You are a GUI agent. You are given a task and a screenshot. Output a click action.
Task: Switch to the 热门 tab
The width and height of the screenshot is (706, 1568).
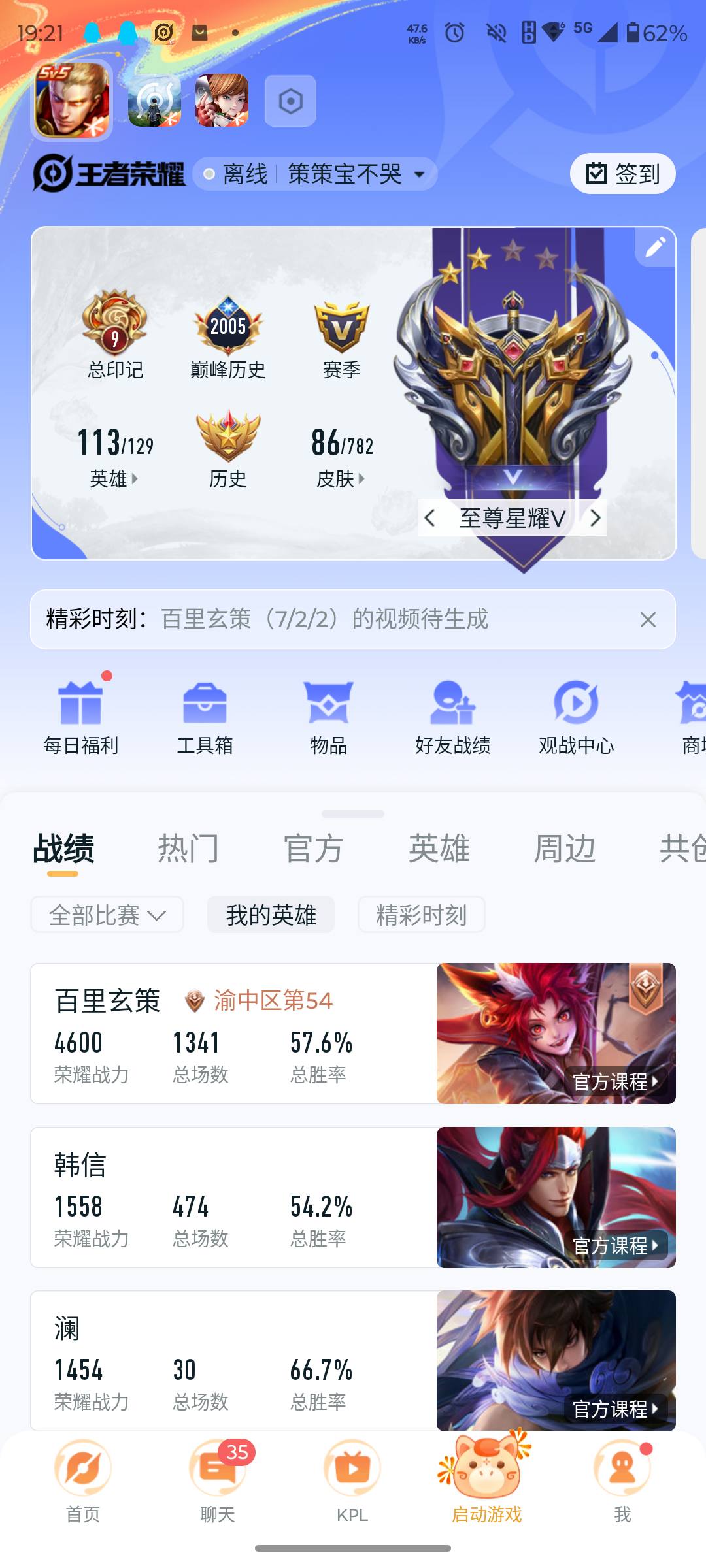[x=188, y=847]
